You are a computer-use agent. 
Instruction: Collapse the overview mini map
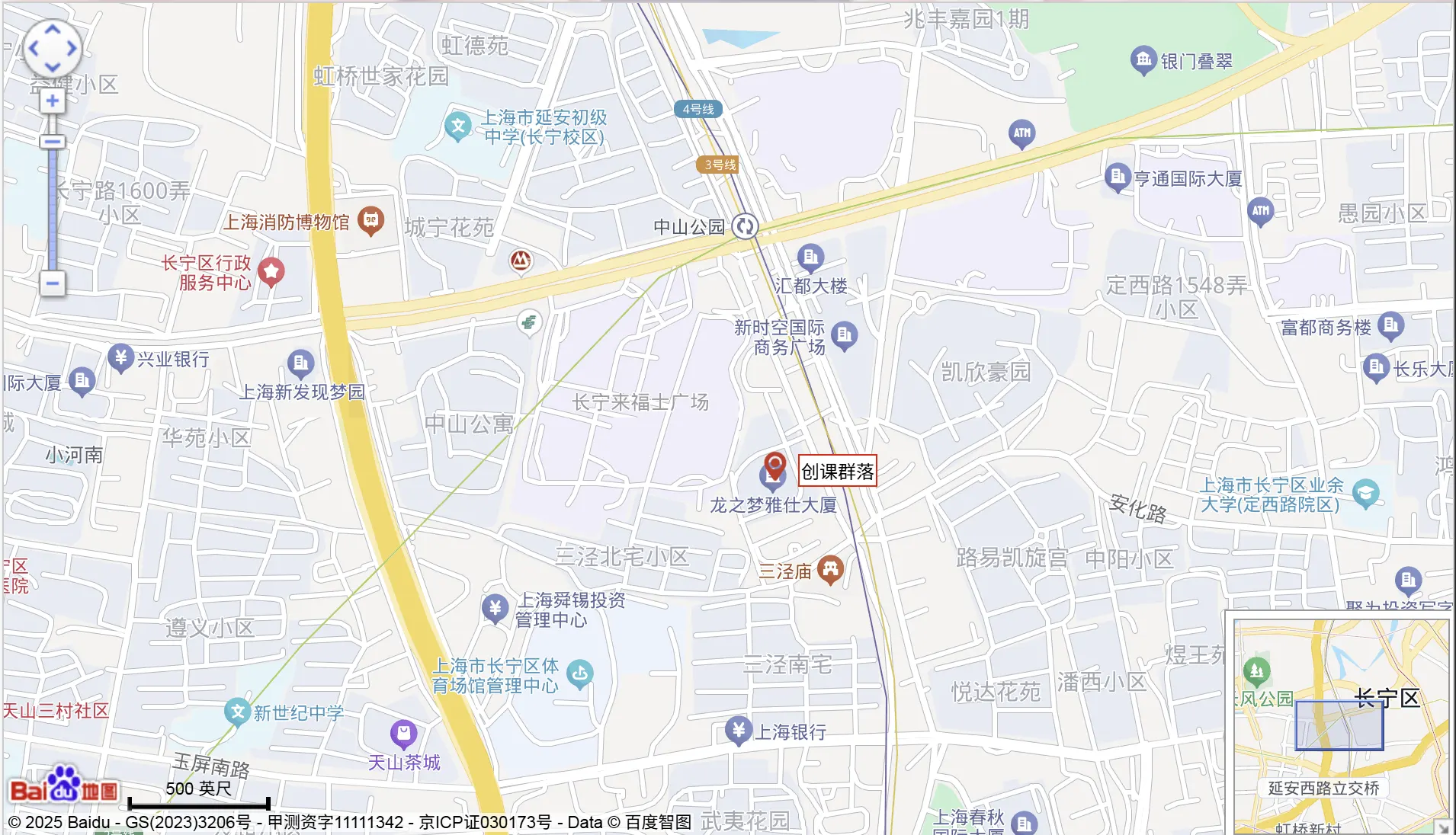1443,827
